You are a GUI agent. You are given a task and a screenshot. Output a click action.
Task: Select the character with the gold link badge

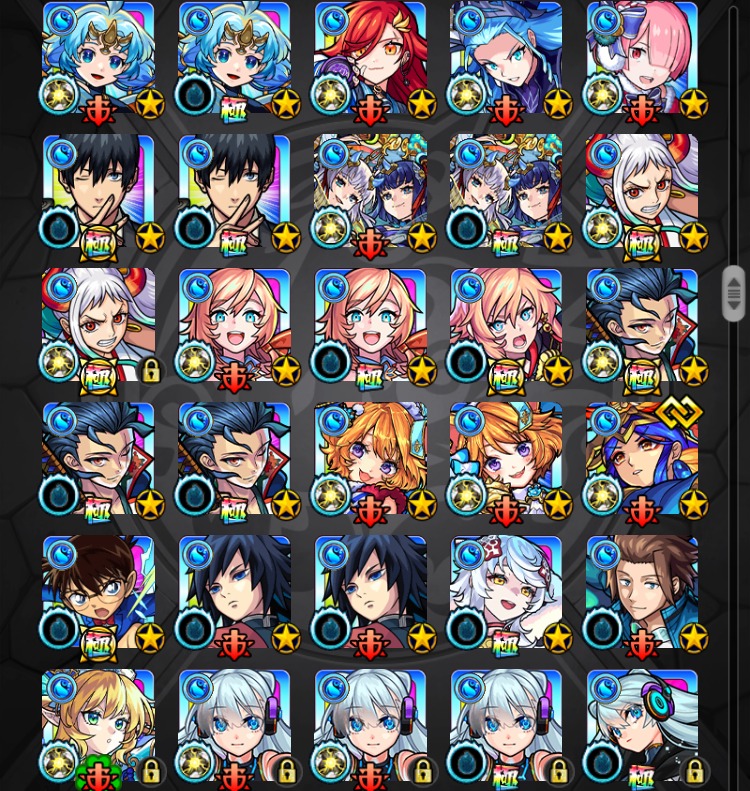pos(642,460)
